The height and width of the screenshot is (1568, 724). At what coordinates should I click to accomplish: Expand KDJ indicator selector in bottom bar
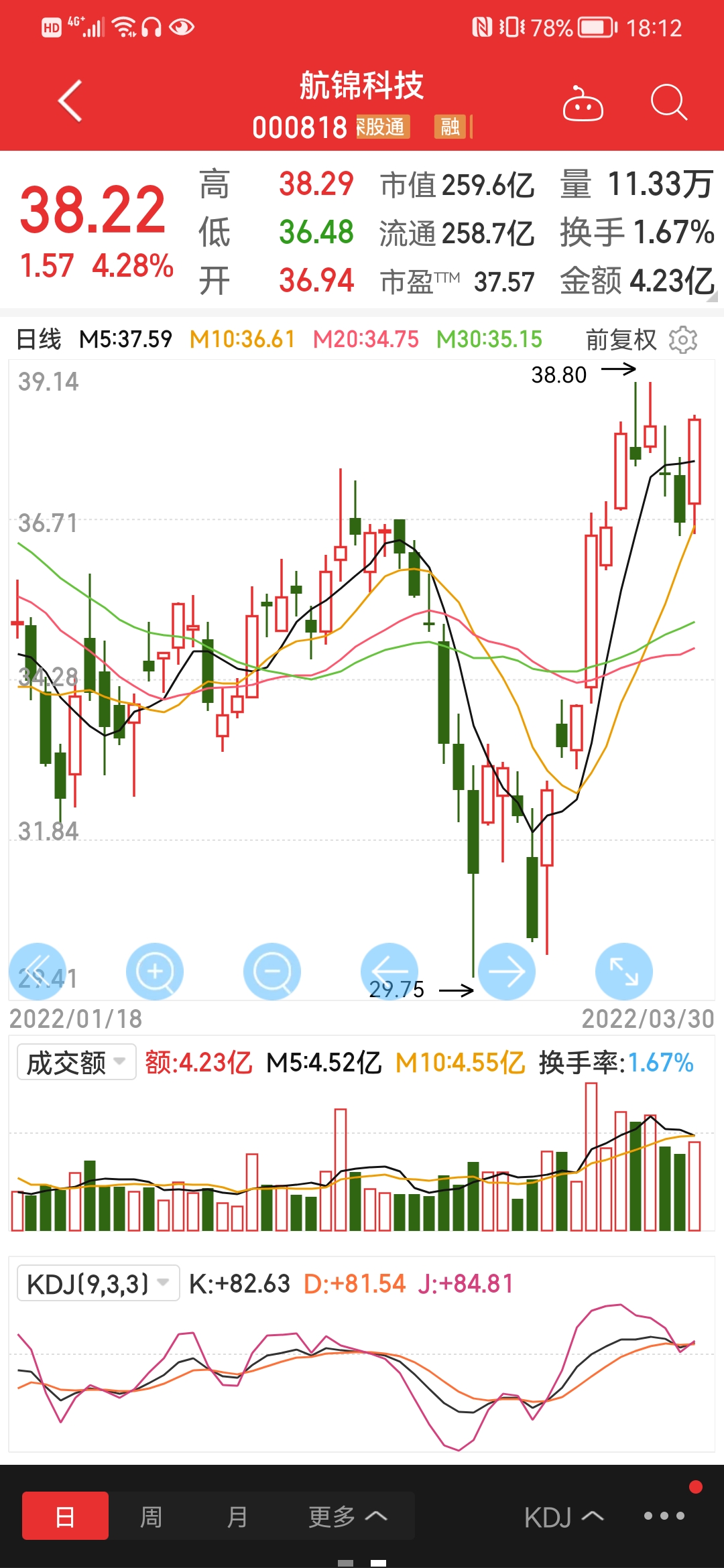564,1517
